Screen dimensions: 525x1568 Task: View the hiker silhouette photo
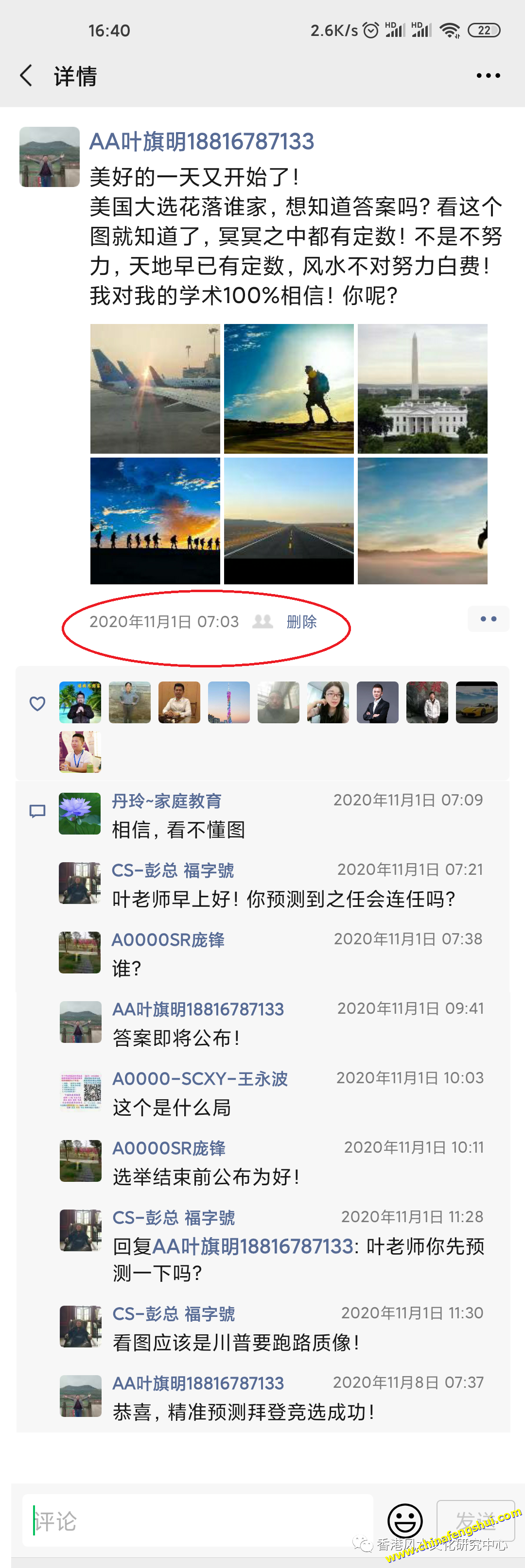point(289,388)
